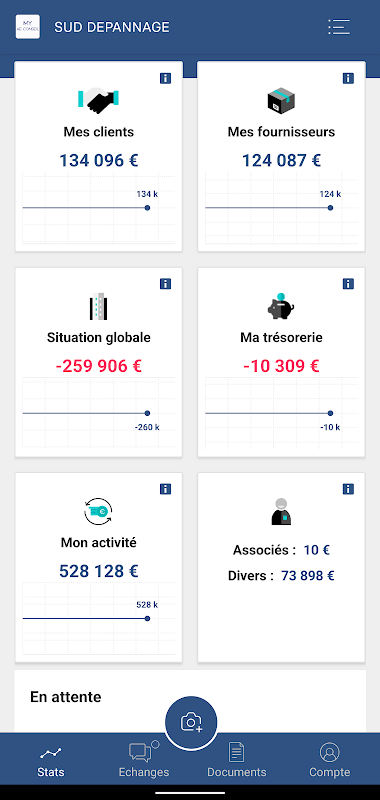Show info for Mes fournisseurs card
Screen dimensions: 380x800
(x=348, y=78)
